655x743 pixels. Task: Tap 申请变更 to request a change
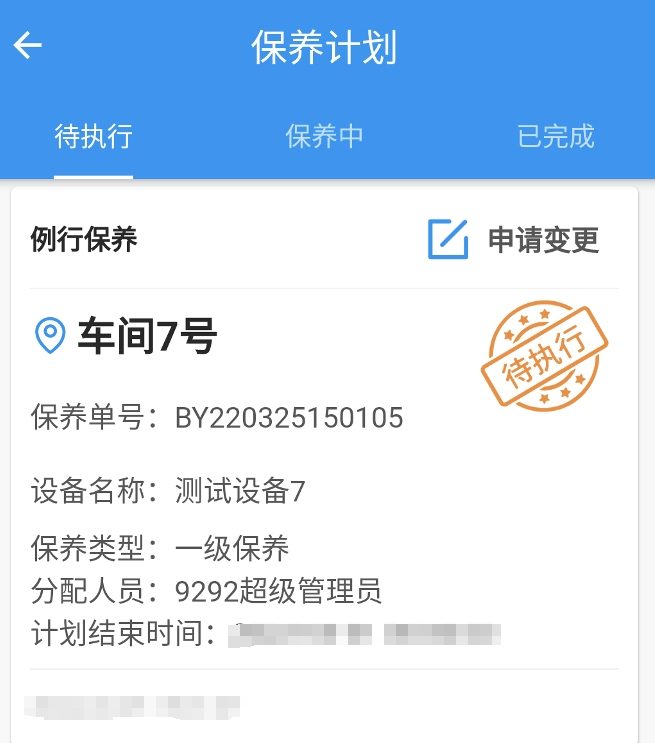tap(514, 240)
